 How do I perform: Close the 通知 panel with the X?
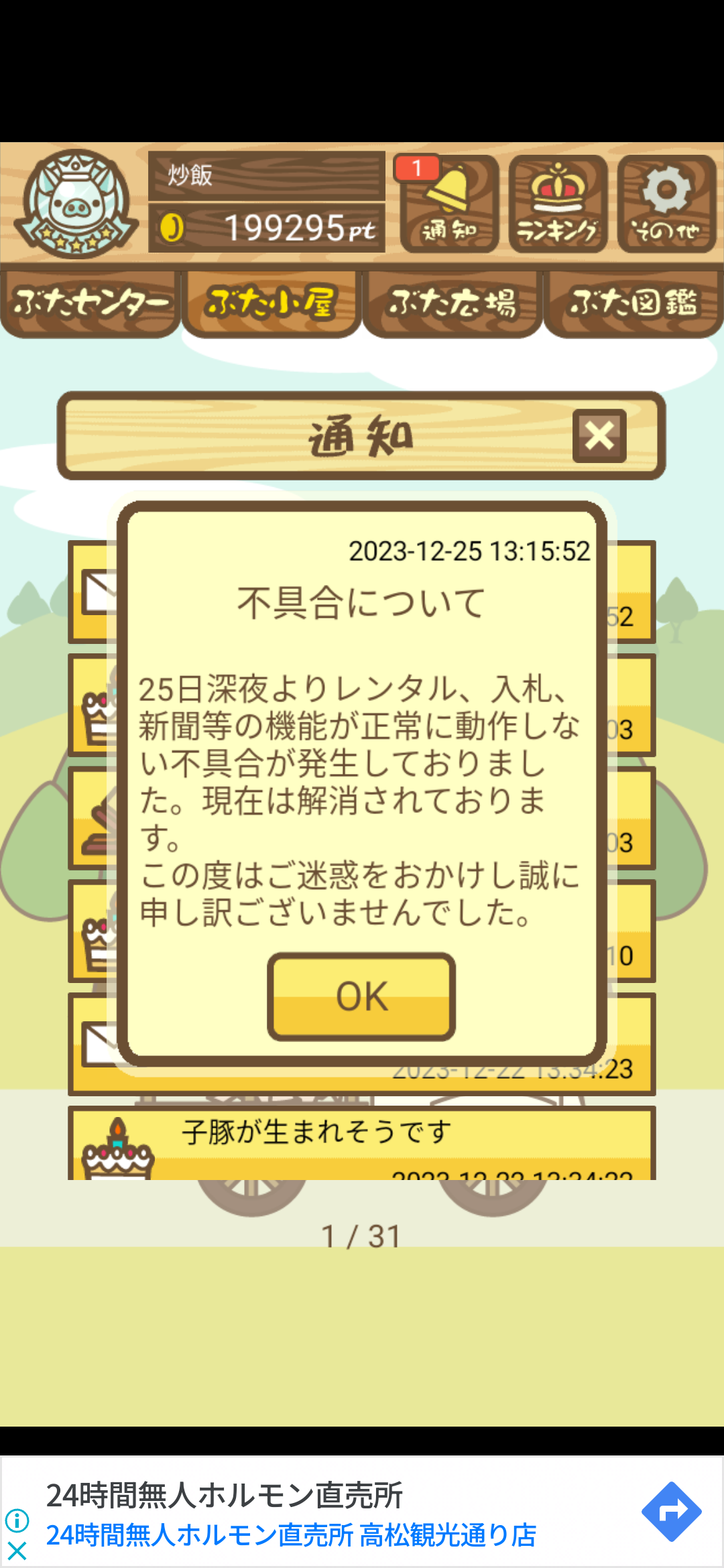(x=599, y=436)
